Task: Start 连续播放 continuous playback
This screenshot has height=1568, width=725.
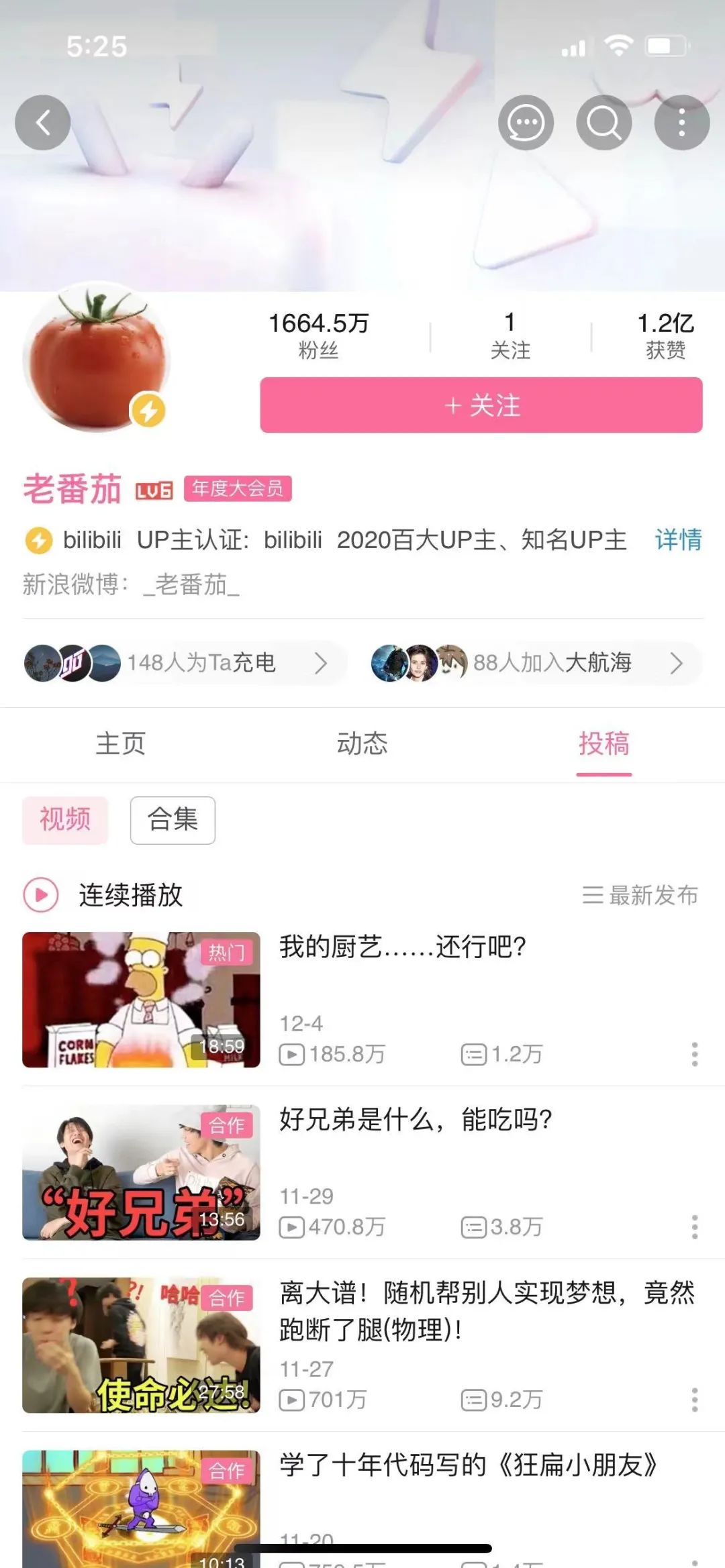Action: coord(103,895)
